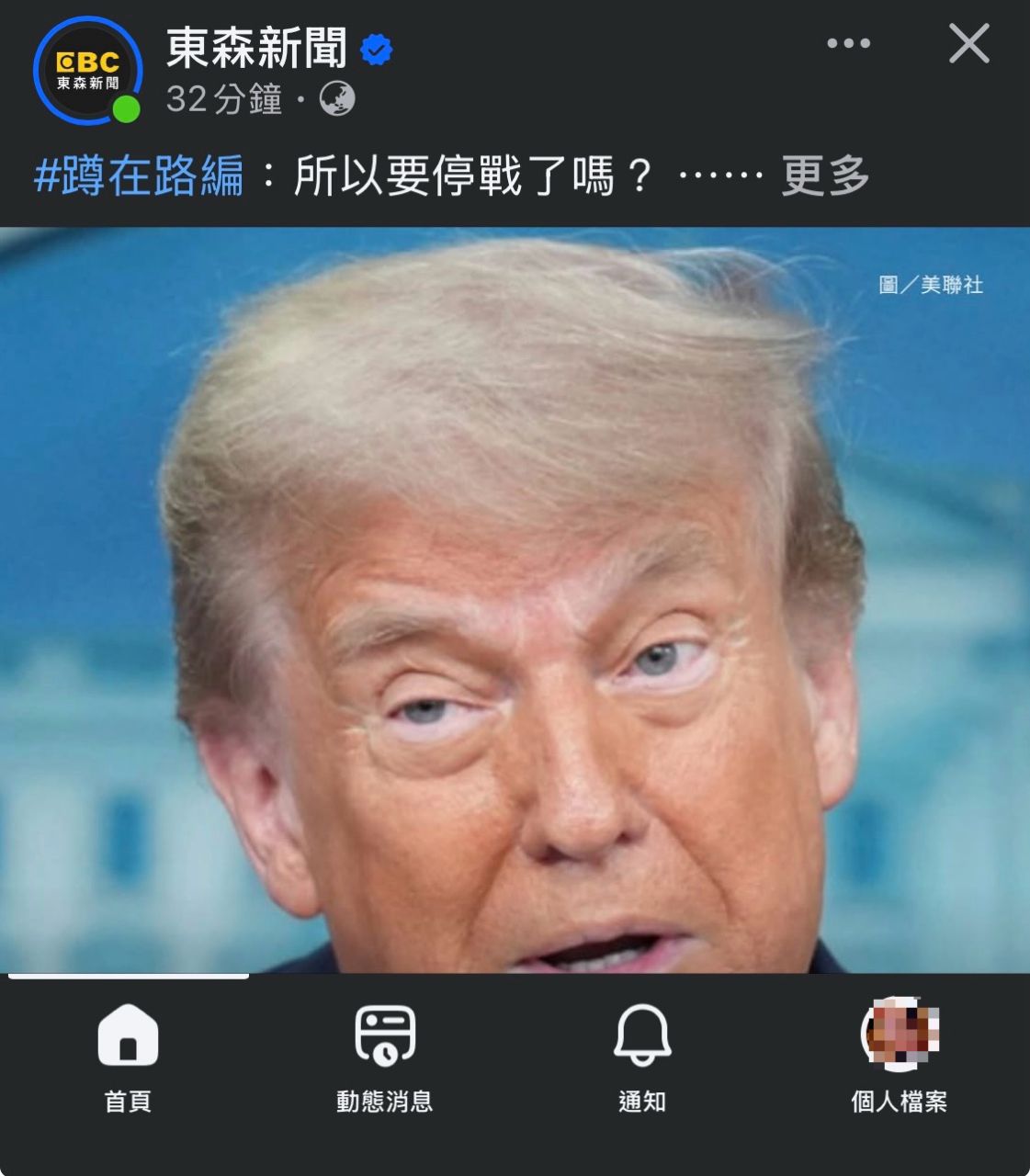Open the 通知 notifications tab
Viewport: 1030px width, 1176px height.
point(641,1057)
